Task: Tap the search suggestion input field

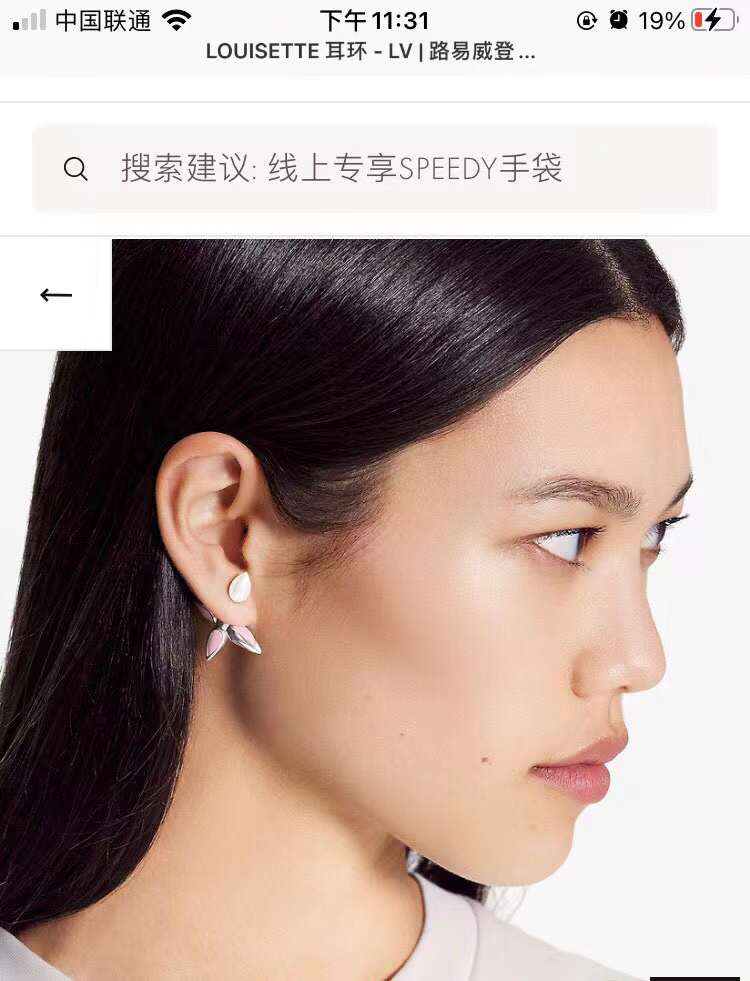Action: (x=375, y=168)
